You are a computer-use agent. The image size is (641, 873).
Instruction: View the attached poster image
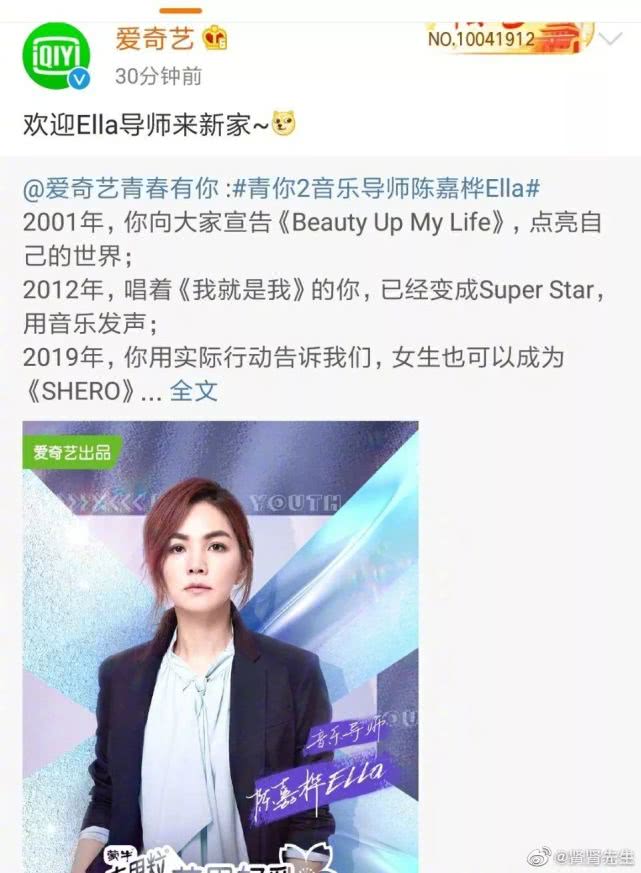click(220, 640)
